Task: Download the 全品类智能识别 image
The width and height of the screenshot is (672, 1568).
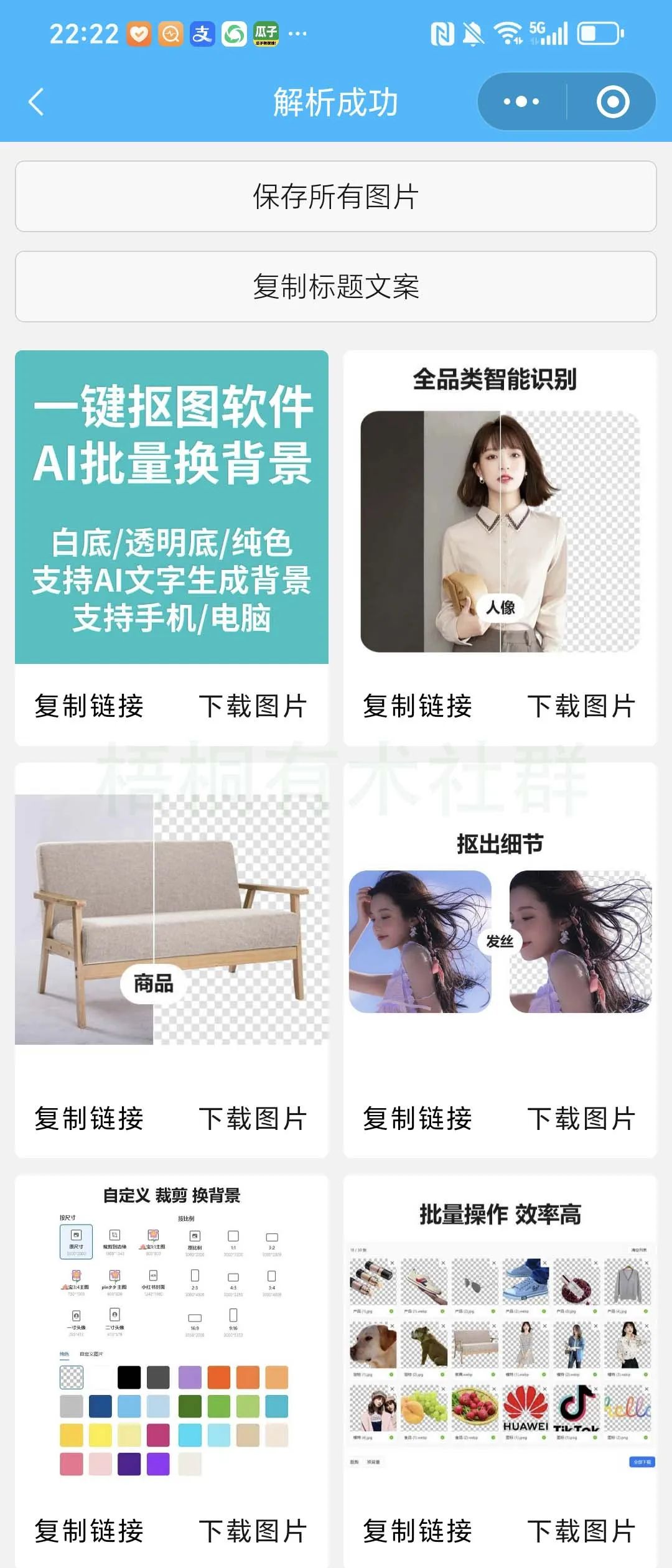Action: (581, 706)
